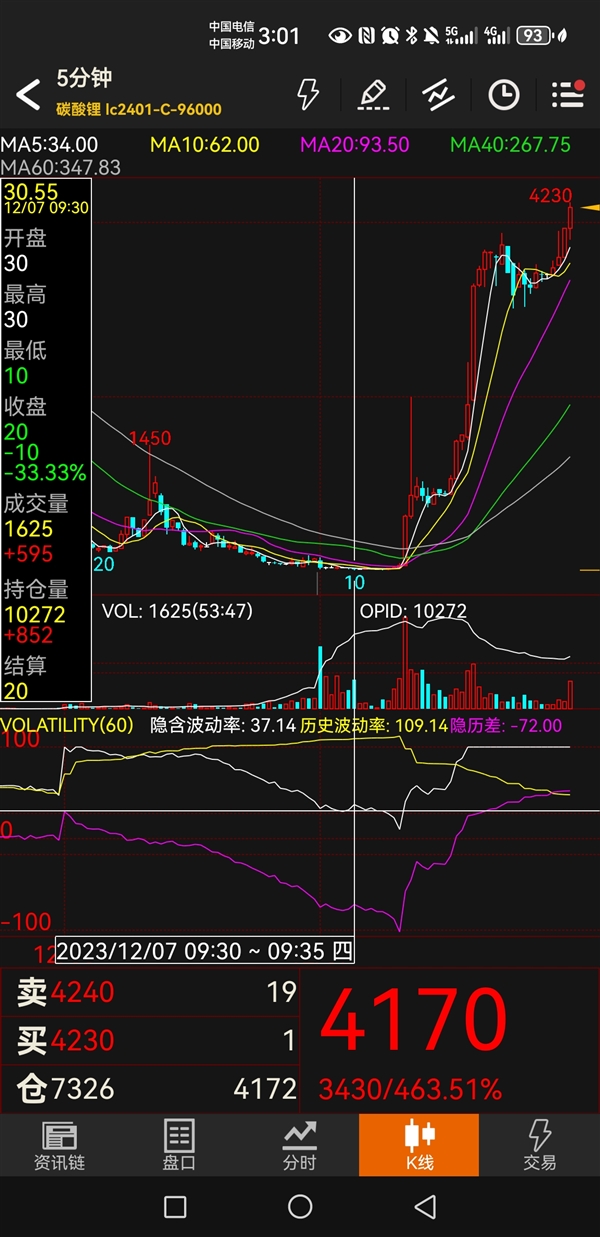The height and width of the screenshot is (1237, 600).
Task: Open the indicator lines icon
Action: (438, 94)
